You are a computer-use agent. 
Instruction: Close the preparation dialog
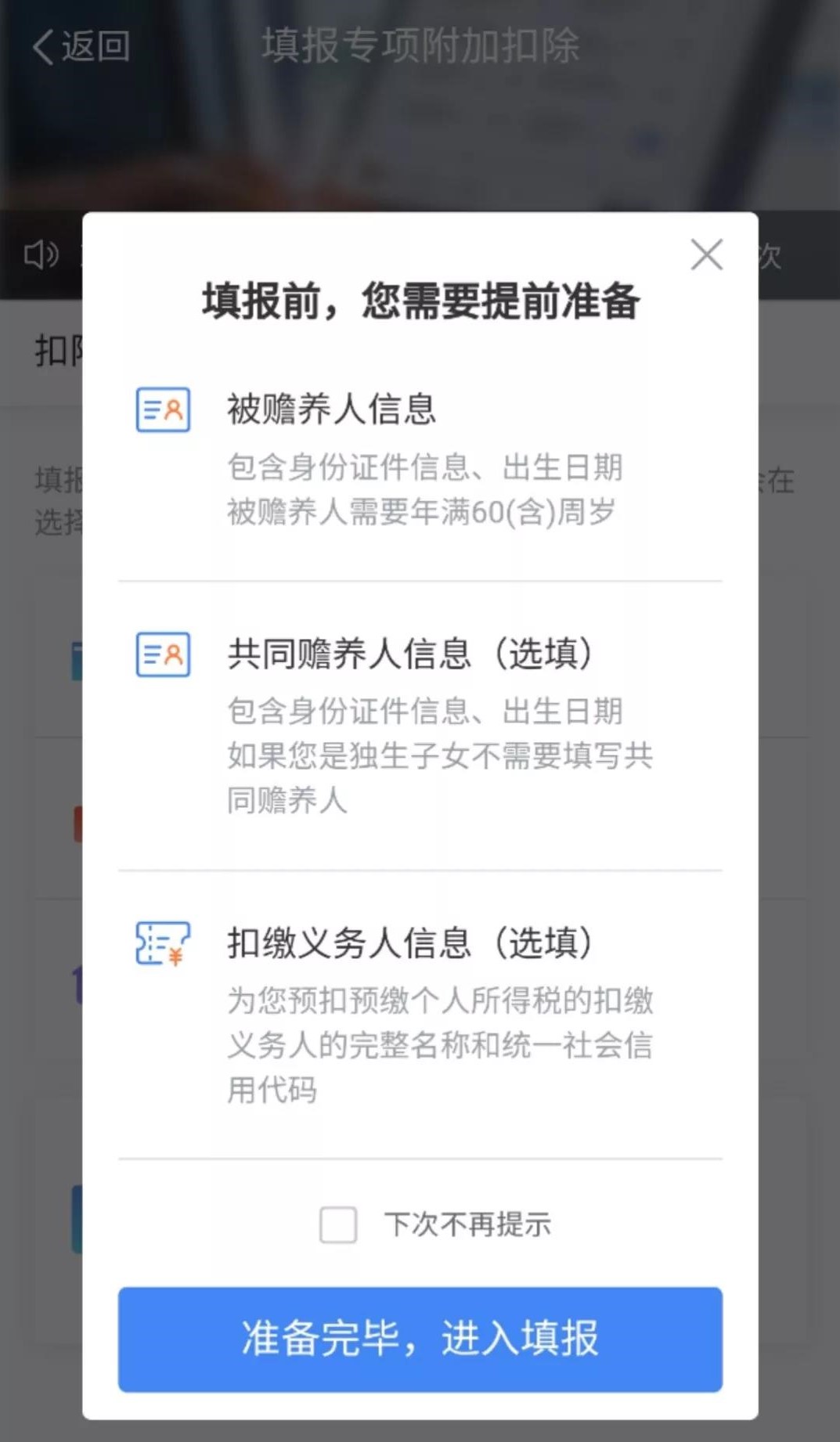coord(706,255)
